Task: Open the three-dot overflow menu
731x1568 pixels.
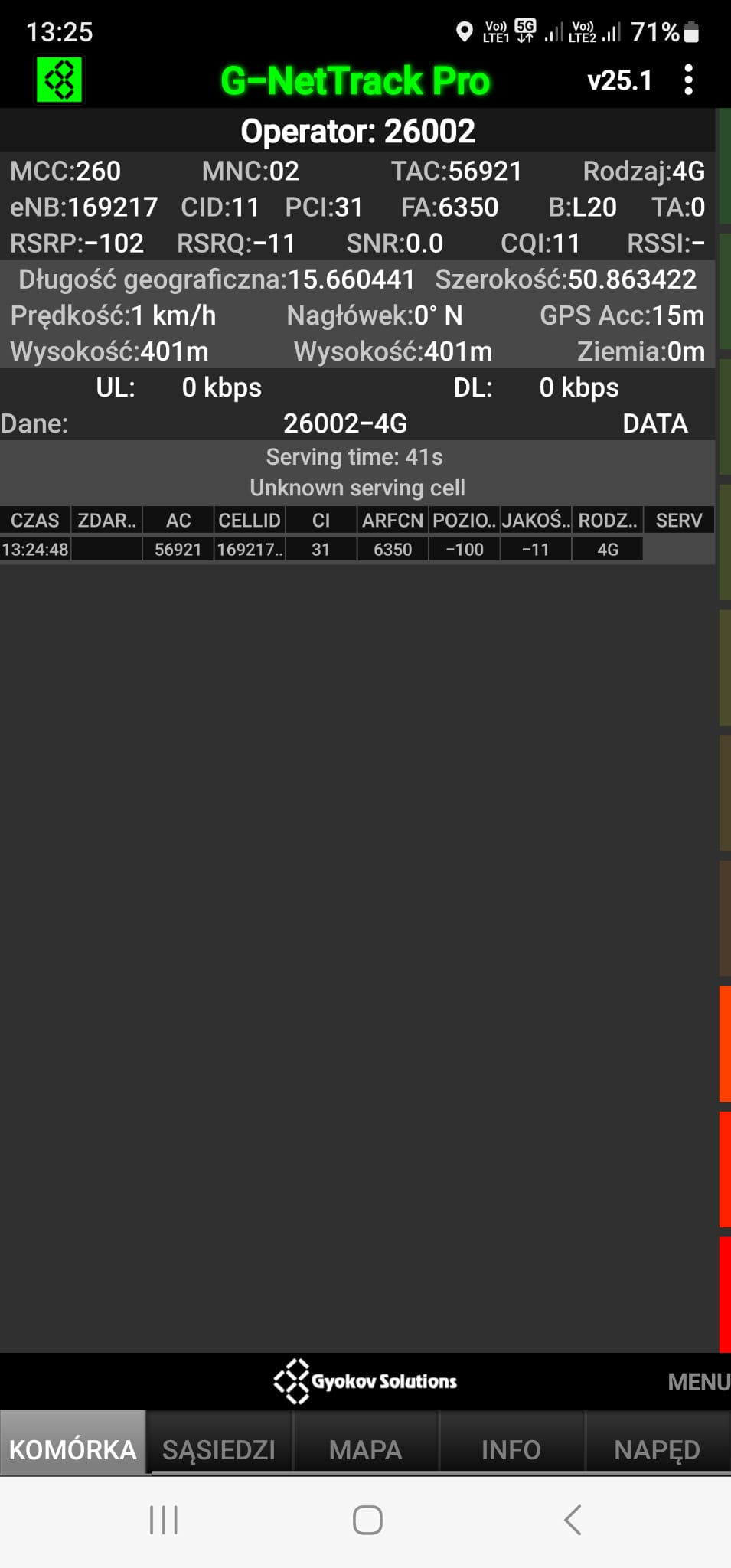Action: 688,80
